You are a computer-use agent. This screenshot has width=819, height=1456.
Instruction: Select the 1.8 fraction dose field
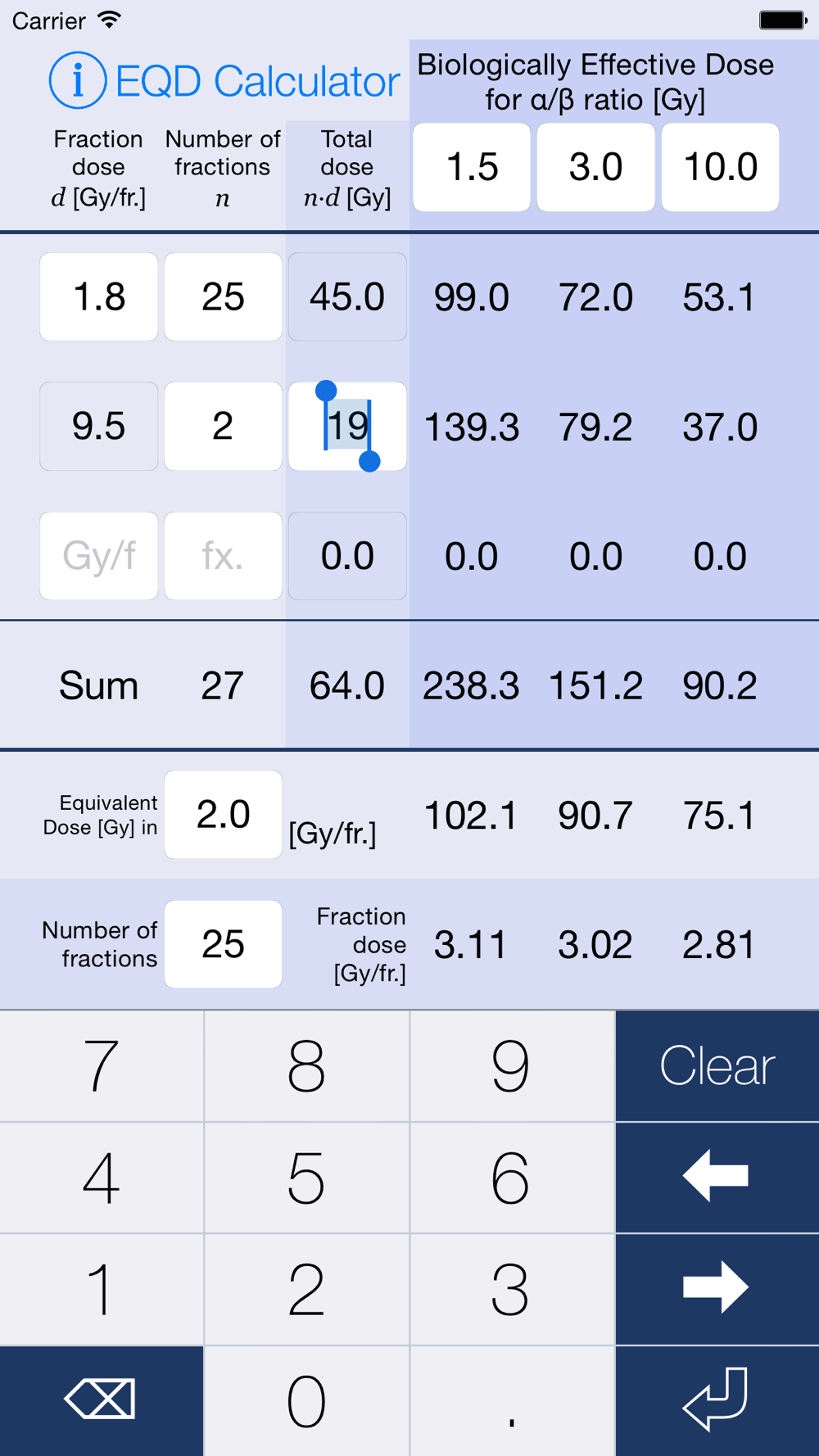click(99, 296)
